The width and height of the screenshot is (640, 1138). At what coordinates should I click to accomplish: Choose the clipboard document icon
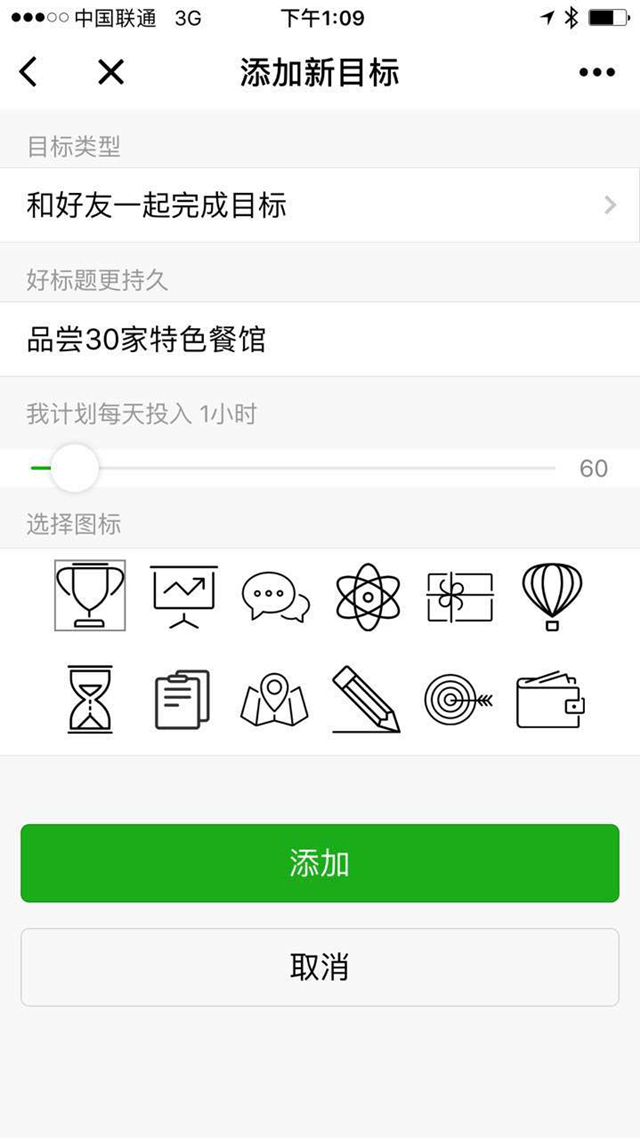[183, 699]
